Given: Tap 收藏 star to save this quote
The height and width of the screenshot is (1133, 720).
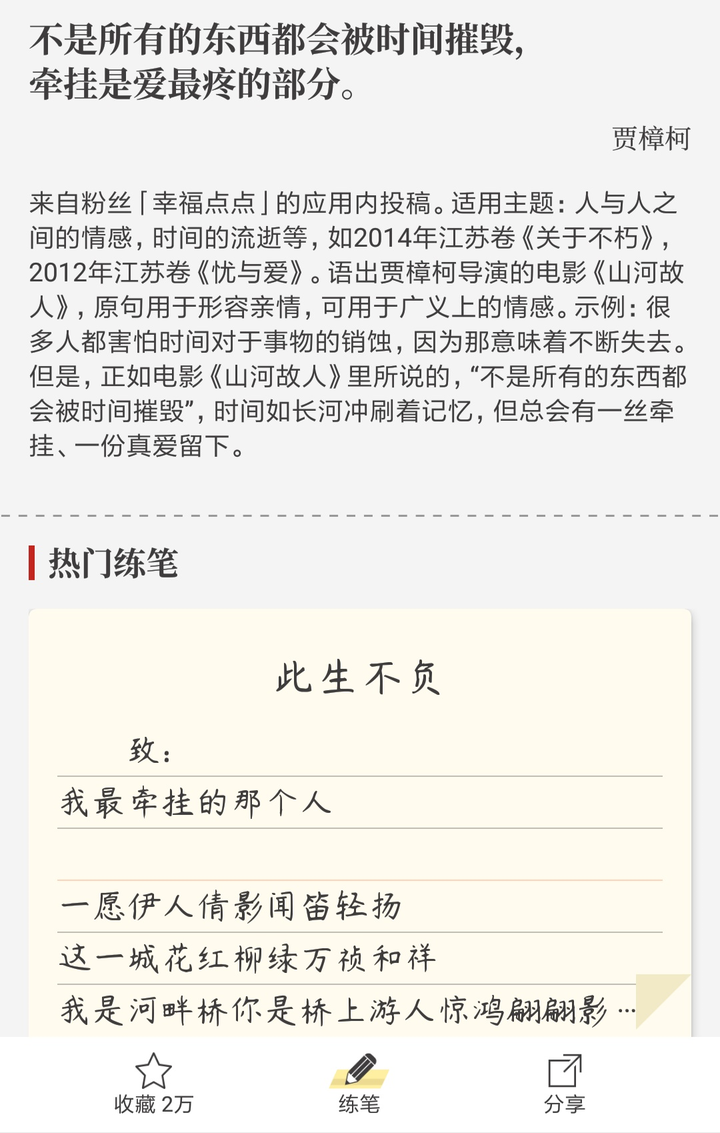Looking at the screenshot, I should [x=153, y=1082].
